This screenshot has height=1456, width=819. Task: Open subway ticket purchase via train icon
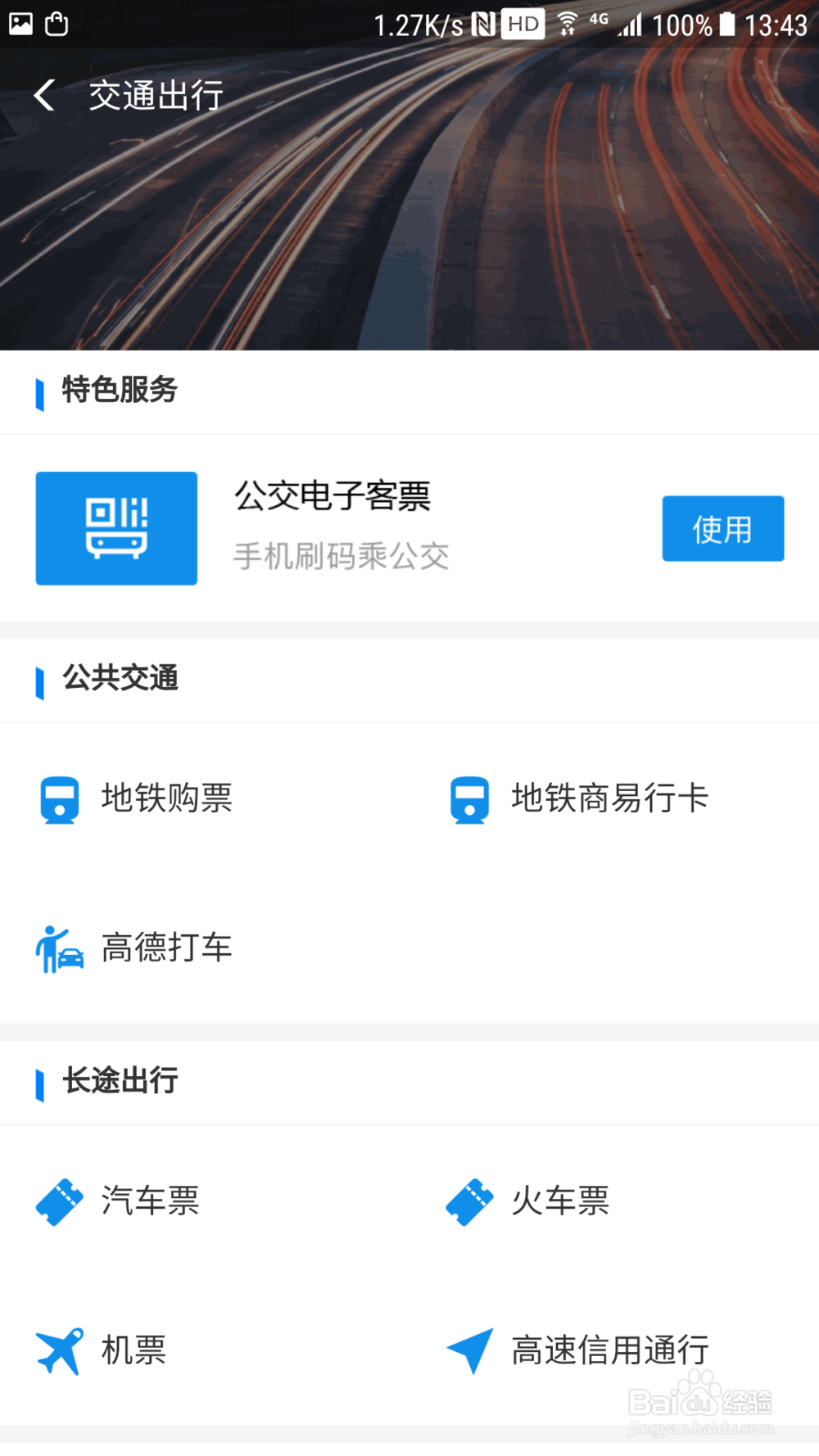click(61, 800)
